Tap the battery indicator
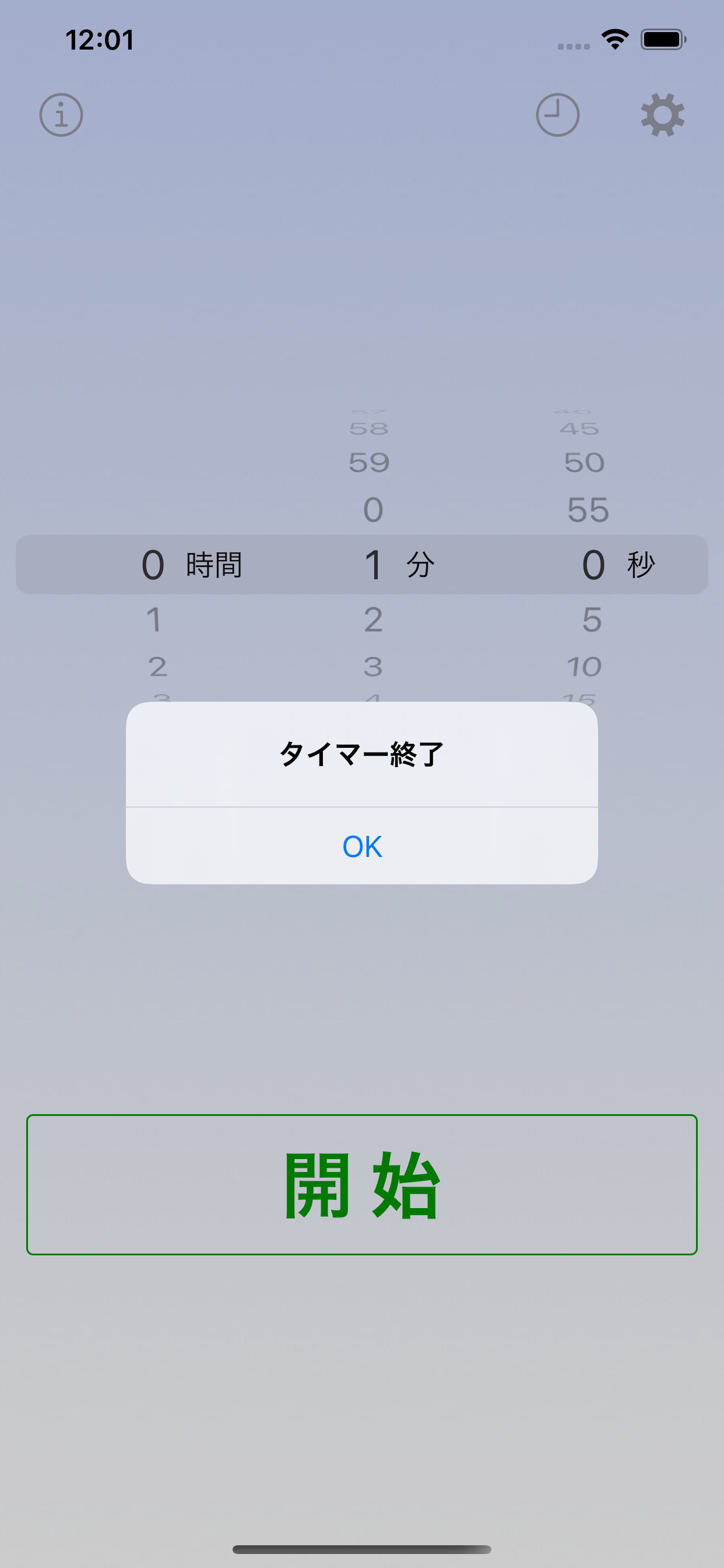The image size is (724, 1568). pos(663,38)
